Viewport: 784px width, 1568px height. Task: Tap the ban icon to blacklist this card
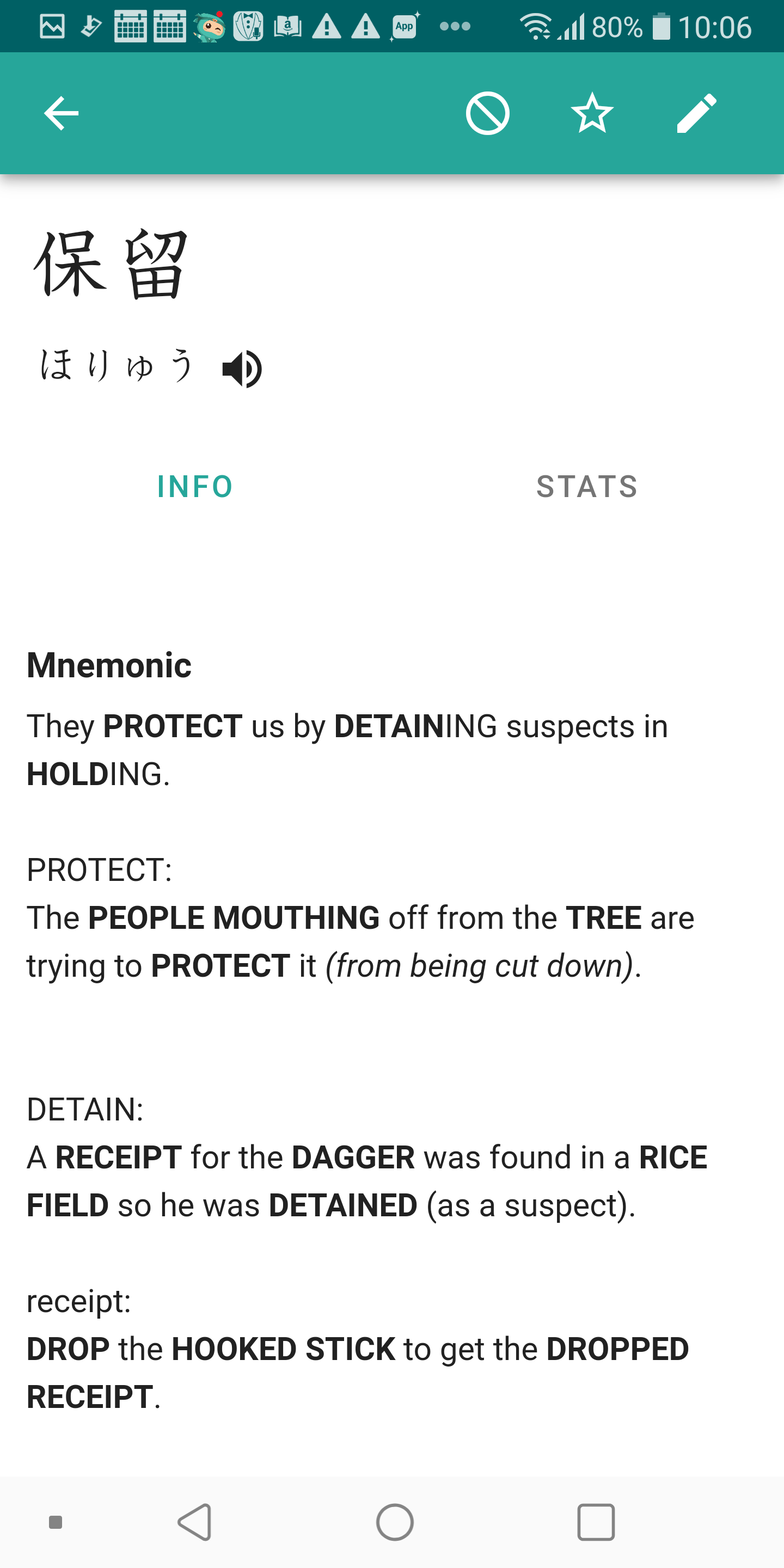(487, 113)
